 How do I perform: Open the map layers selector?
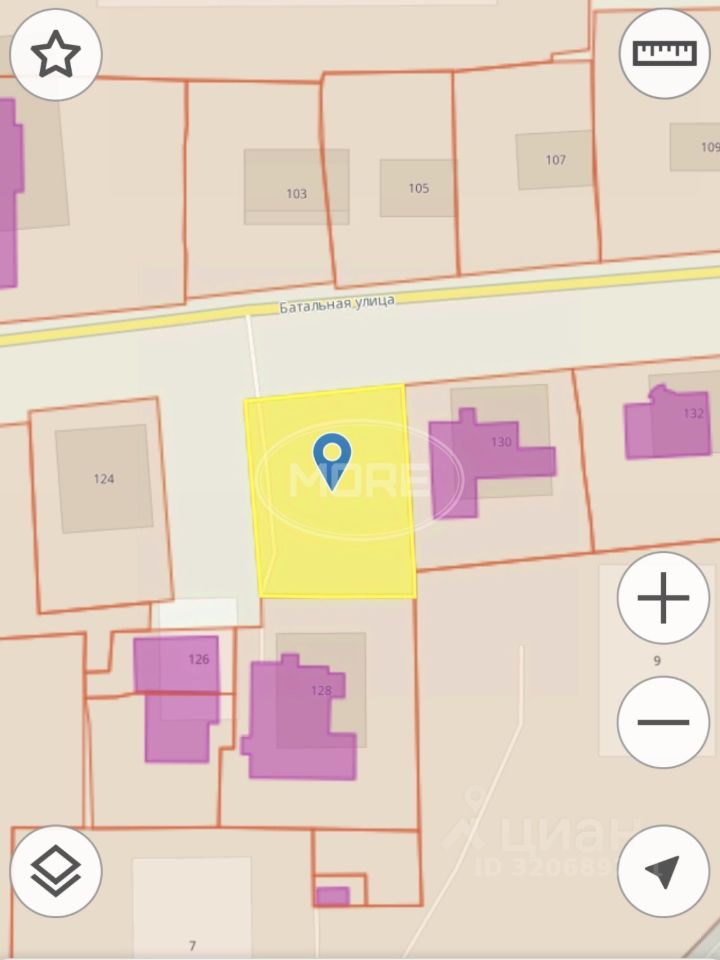pos(56,871)
